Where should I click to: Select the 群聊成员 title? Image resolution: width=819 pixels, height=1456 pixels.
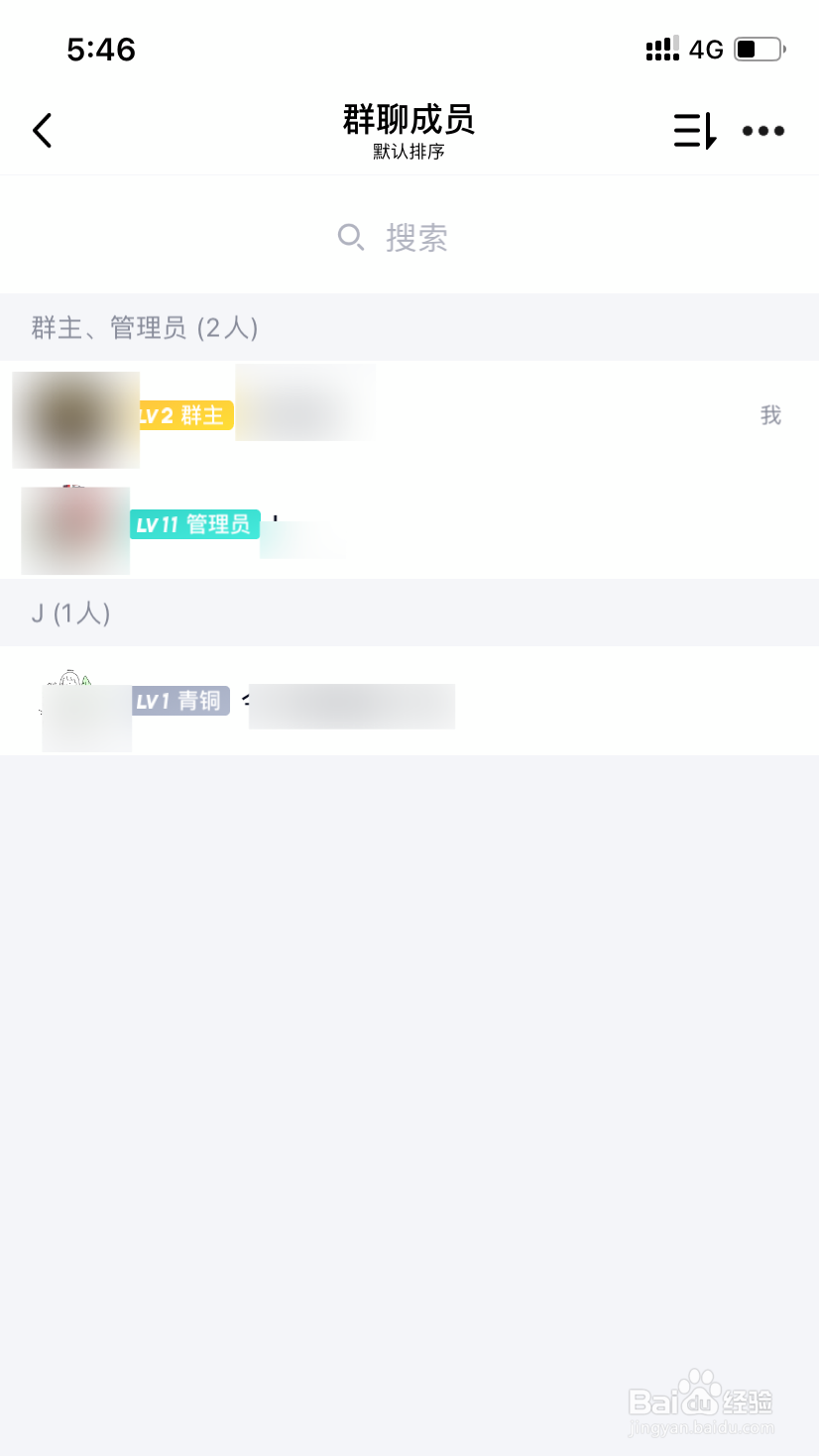click(409, 118)
